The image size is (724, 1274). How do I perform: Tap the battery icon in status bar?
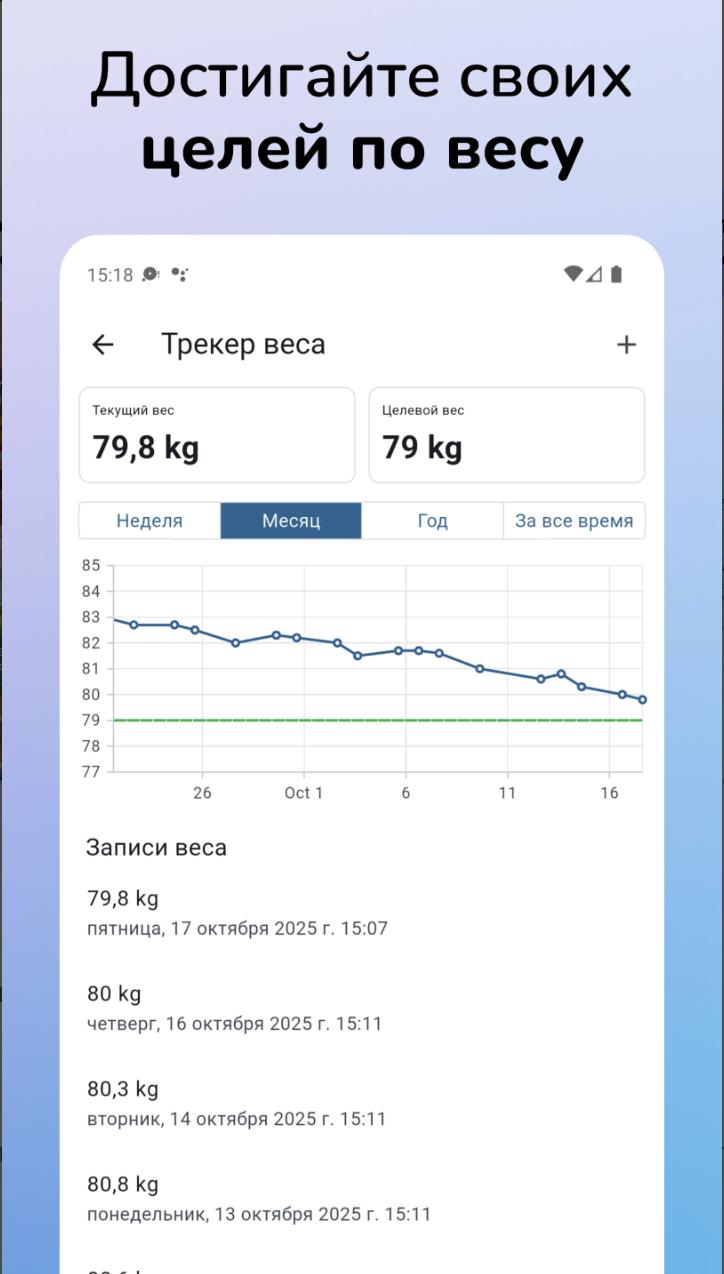tap(614, 275)
